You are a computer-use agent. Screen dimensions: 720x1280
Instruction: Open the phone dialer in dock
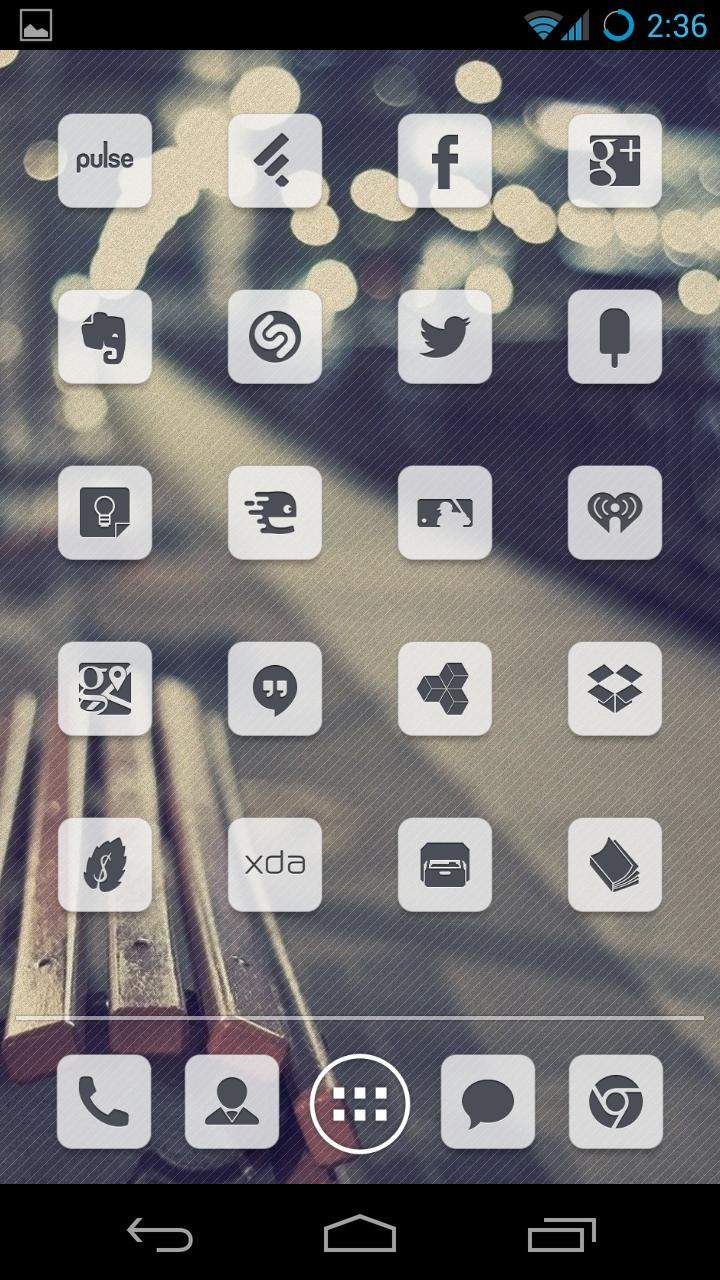pyautogui.click(x=104, y=1101)
